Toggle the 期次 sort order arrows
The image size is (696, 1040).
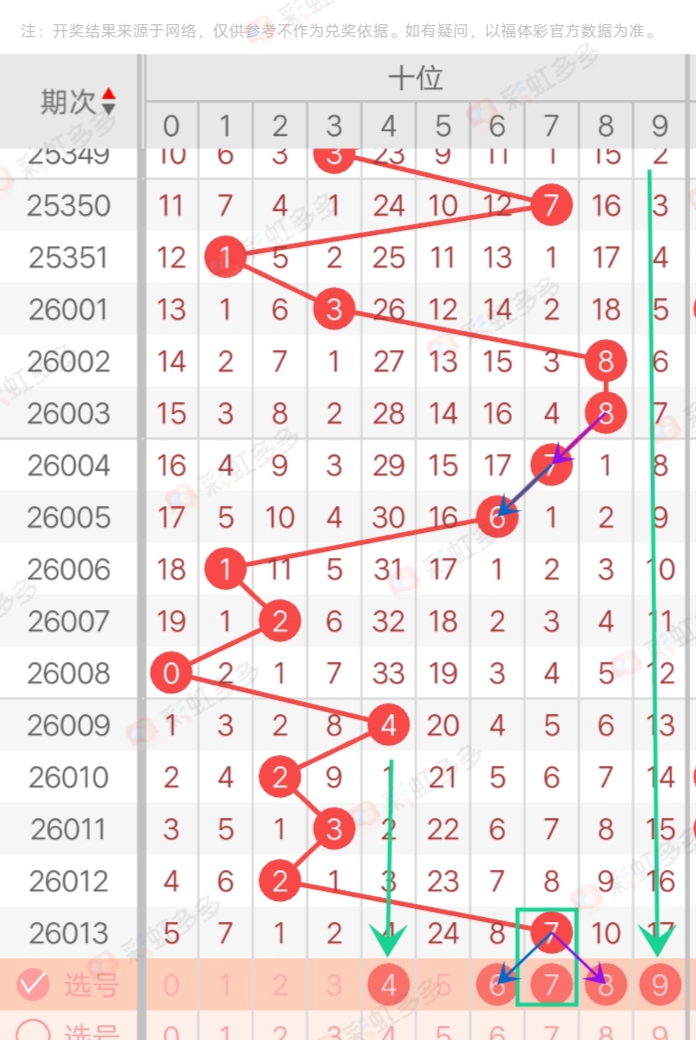click(108, 100)
